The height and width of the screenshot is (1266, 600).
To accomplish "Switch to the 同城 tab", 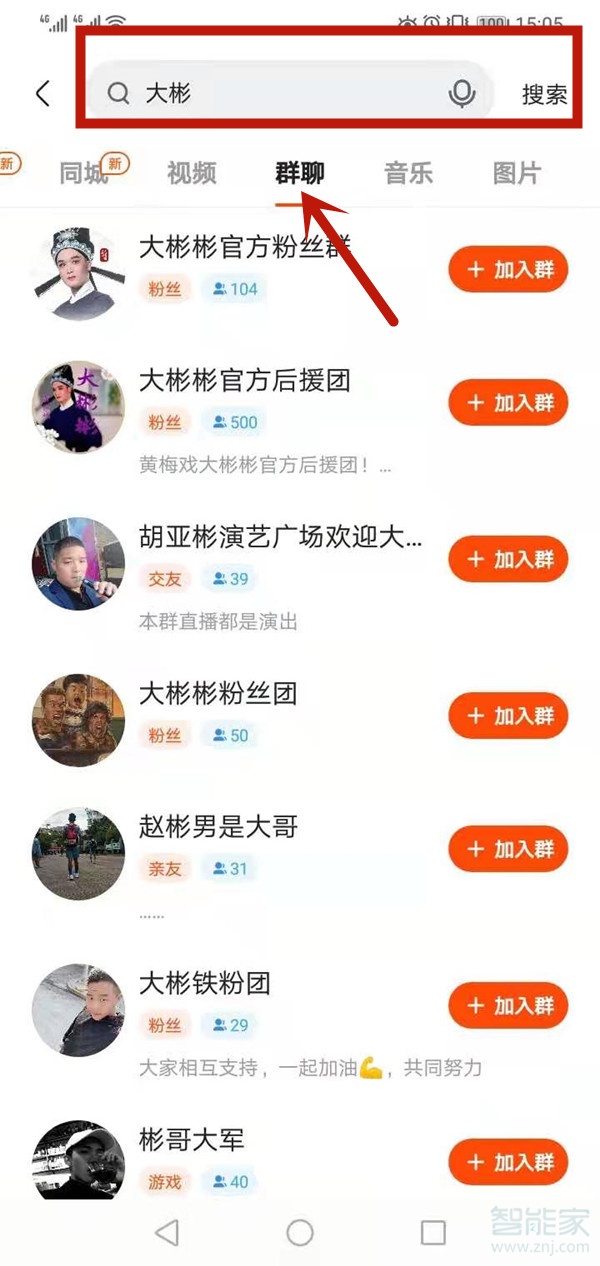I will [x=84, y=173].
